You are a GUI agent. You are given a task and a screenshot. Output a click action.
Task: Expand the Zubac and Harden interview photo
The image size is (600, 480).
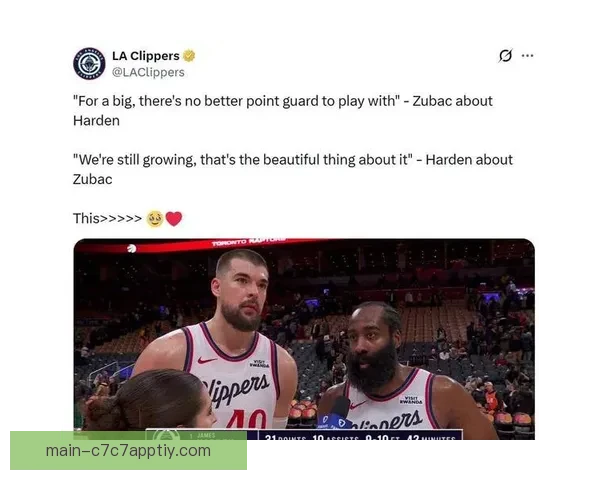(303, 338)
